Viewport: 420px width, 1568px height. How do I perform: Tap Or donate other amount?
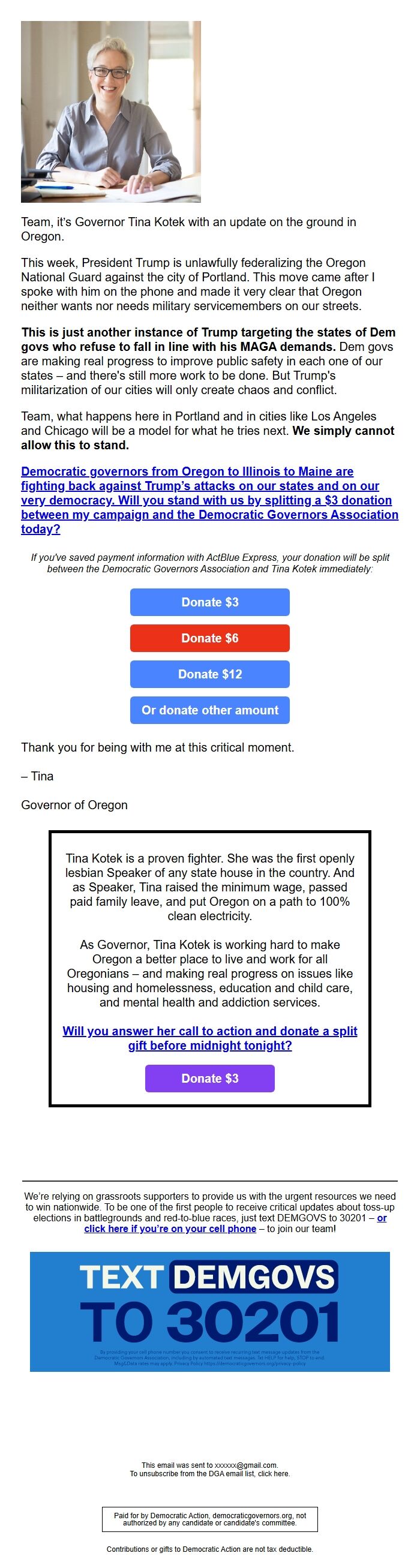point(209,709)
